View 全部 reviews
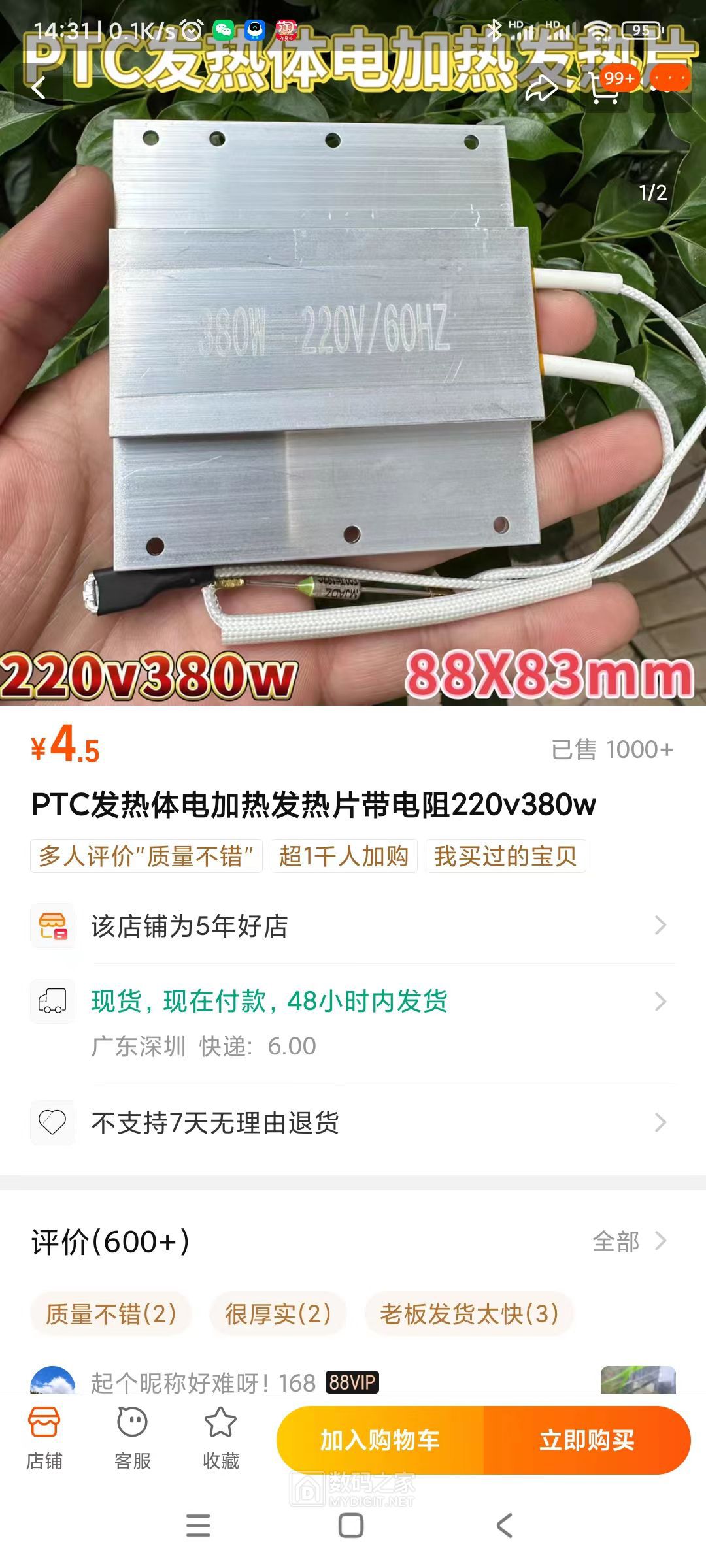The width and height of the screenshot is (706, 1568). pyautogui.click(x=629, y=1241)
